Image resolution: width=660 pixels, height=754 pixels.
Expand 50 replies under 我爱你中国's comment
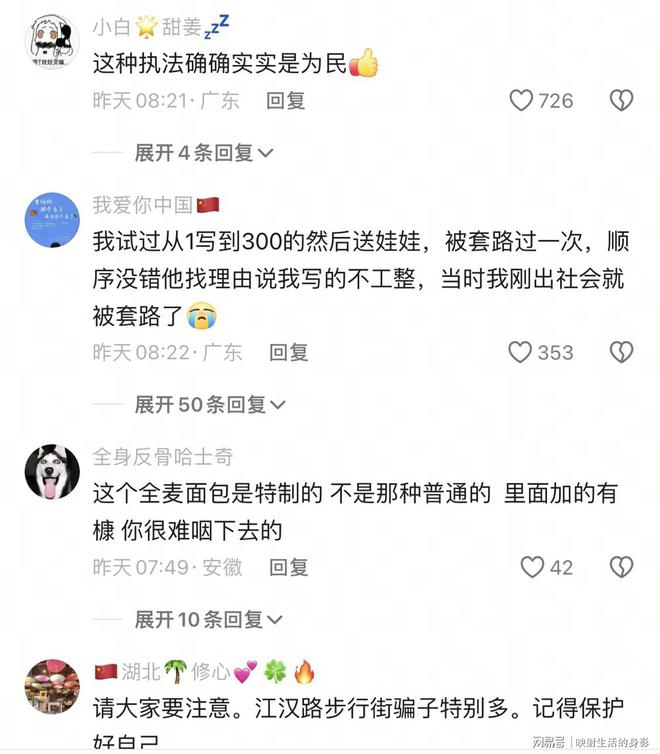click(x=210, y=404)
